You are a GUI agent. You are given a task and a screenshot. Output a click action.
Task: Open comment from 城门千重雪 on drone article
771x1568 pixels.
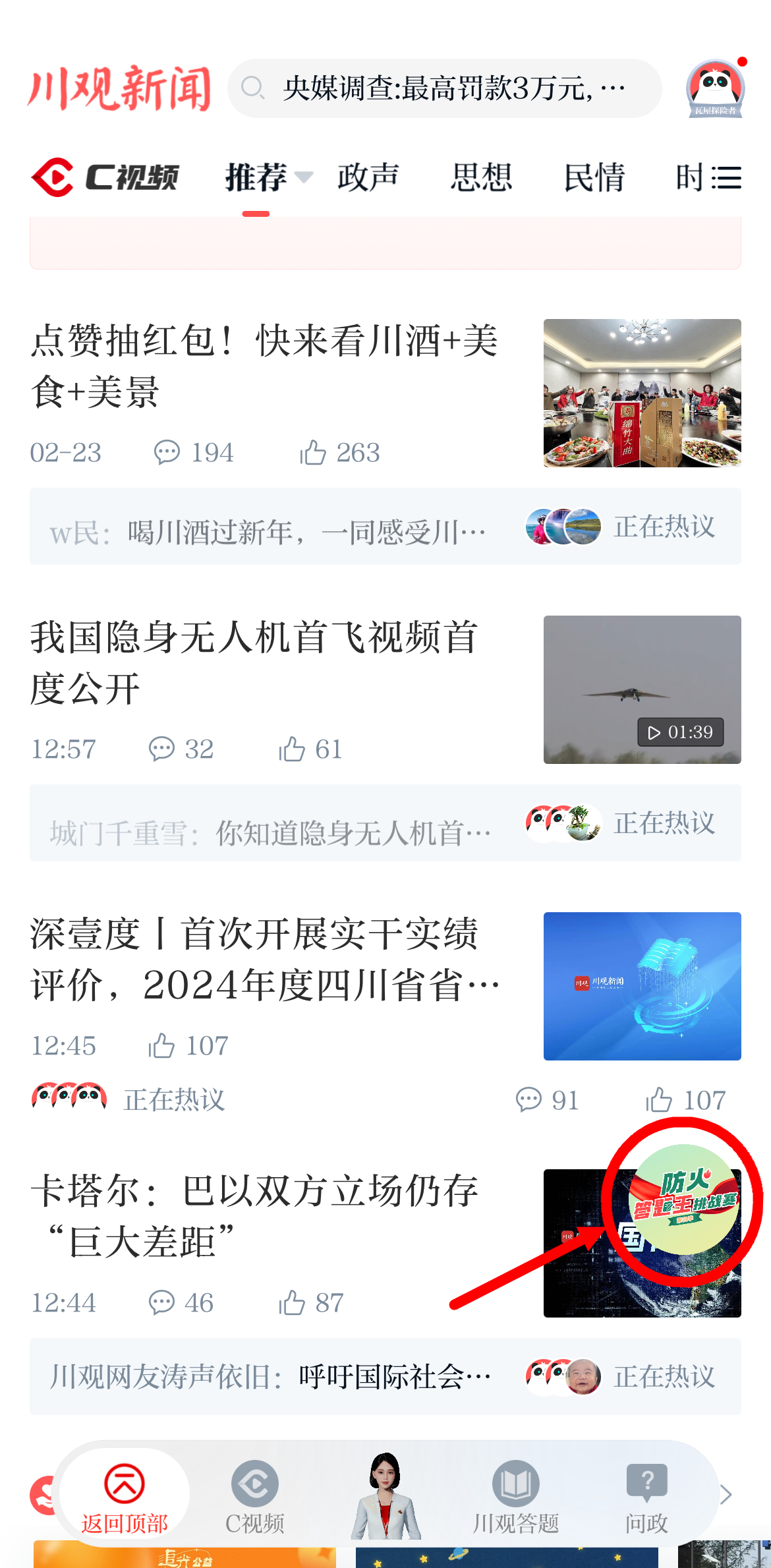pos(270,833)
